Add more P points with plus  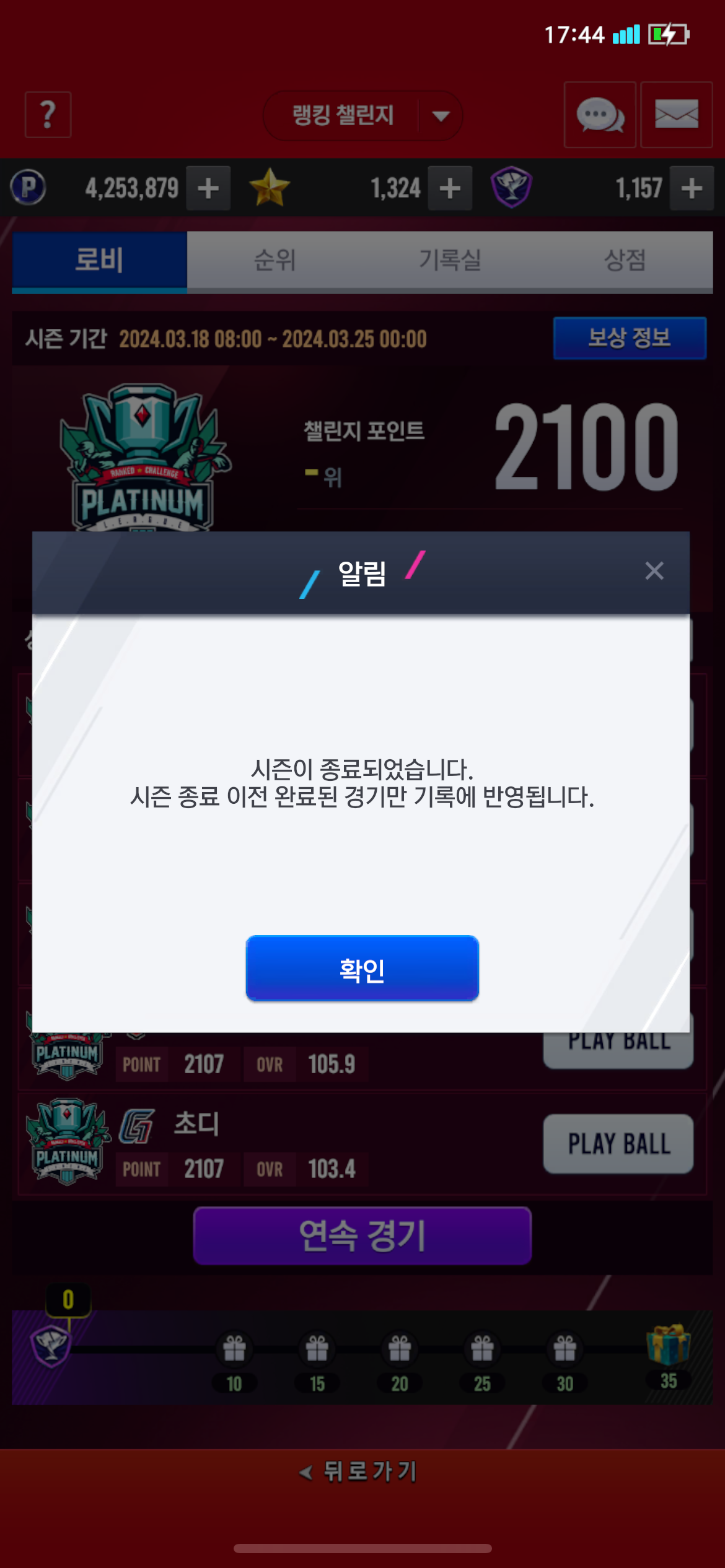[x=208, y=188]
